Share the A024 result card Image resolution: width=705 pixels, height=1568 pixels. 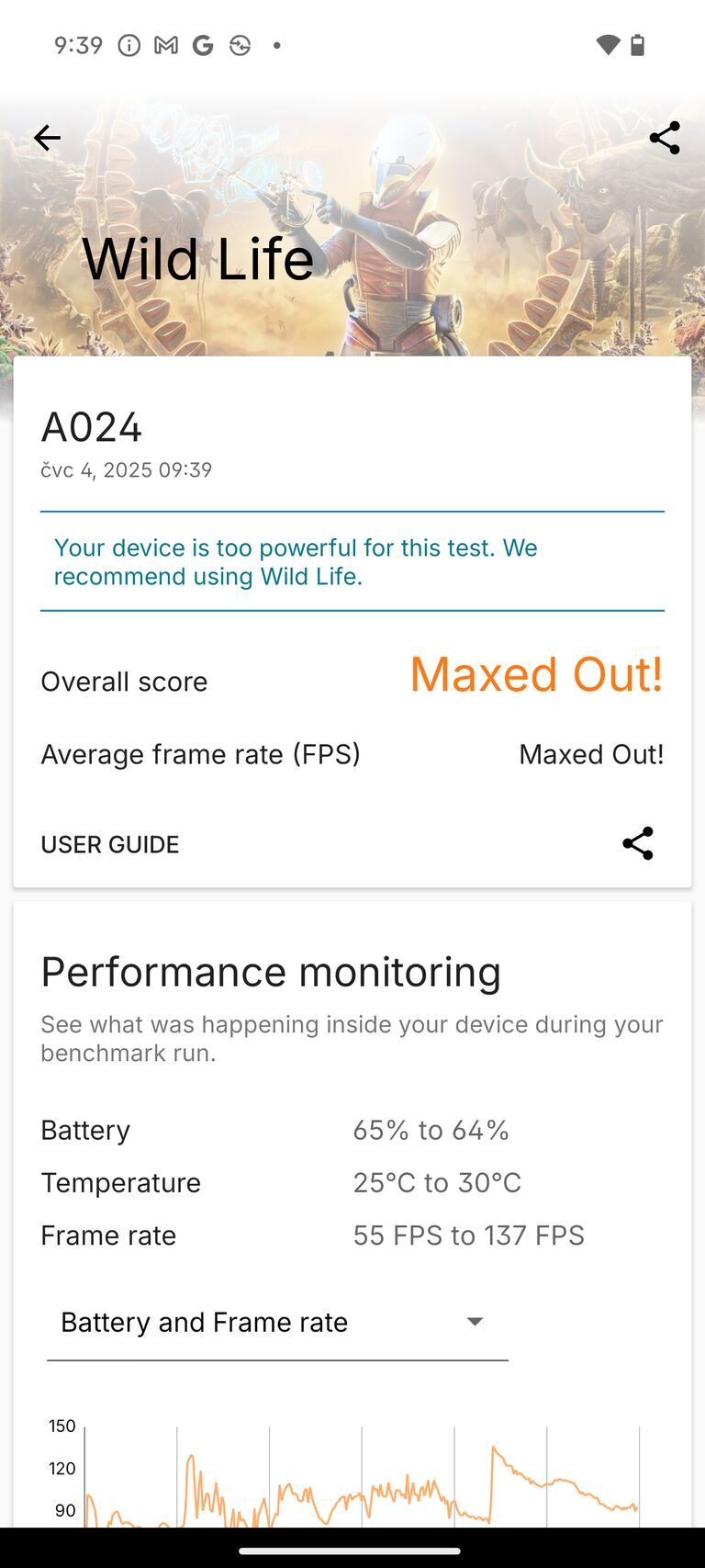pyautogui.click(x=637, y=843)
